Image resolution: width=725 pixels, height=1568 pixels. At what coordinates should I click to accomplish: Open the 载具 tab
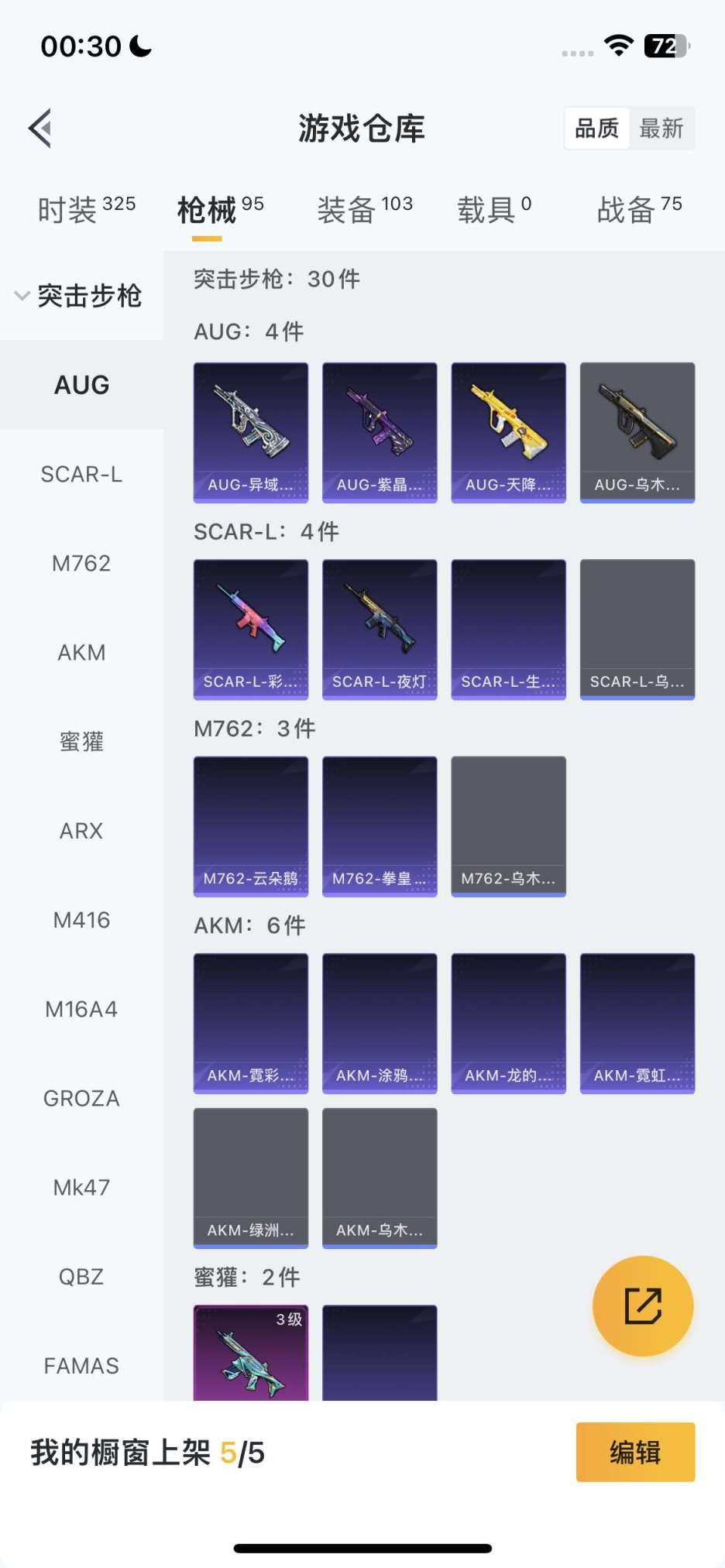pyautogui.click(x=493, y=209)
